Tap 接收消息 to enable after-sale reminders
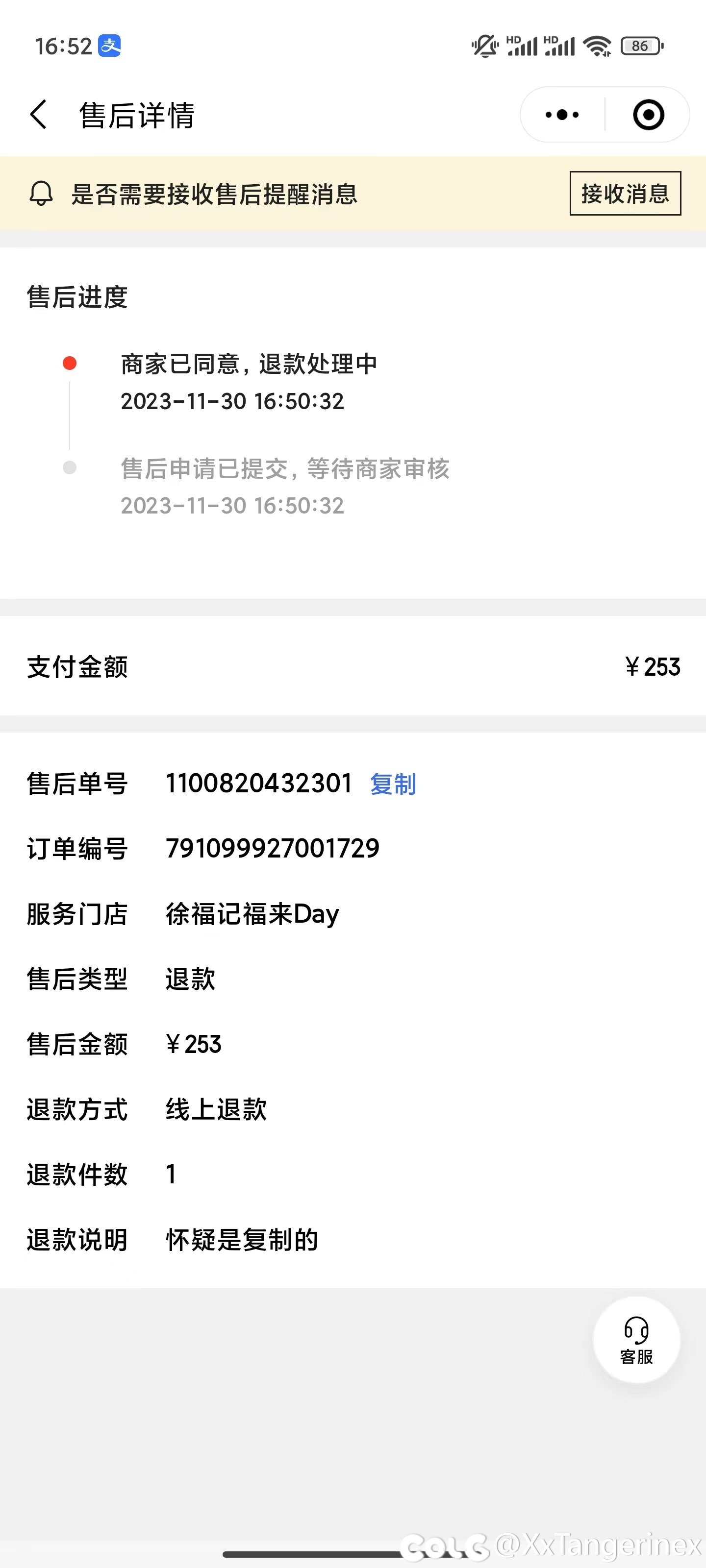Screen dimensions: 706x1568 [625, 194]
